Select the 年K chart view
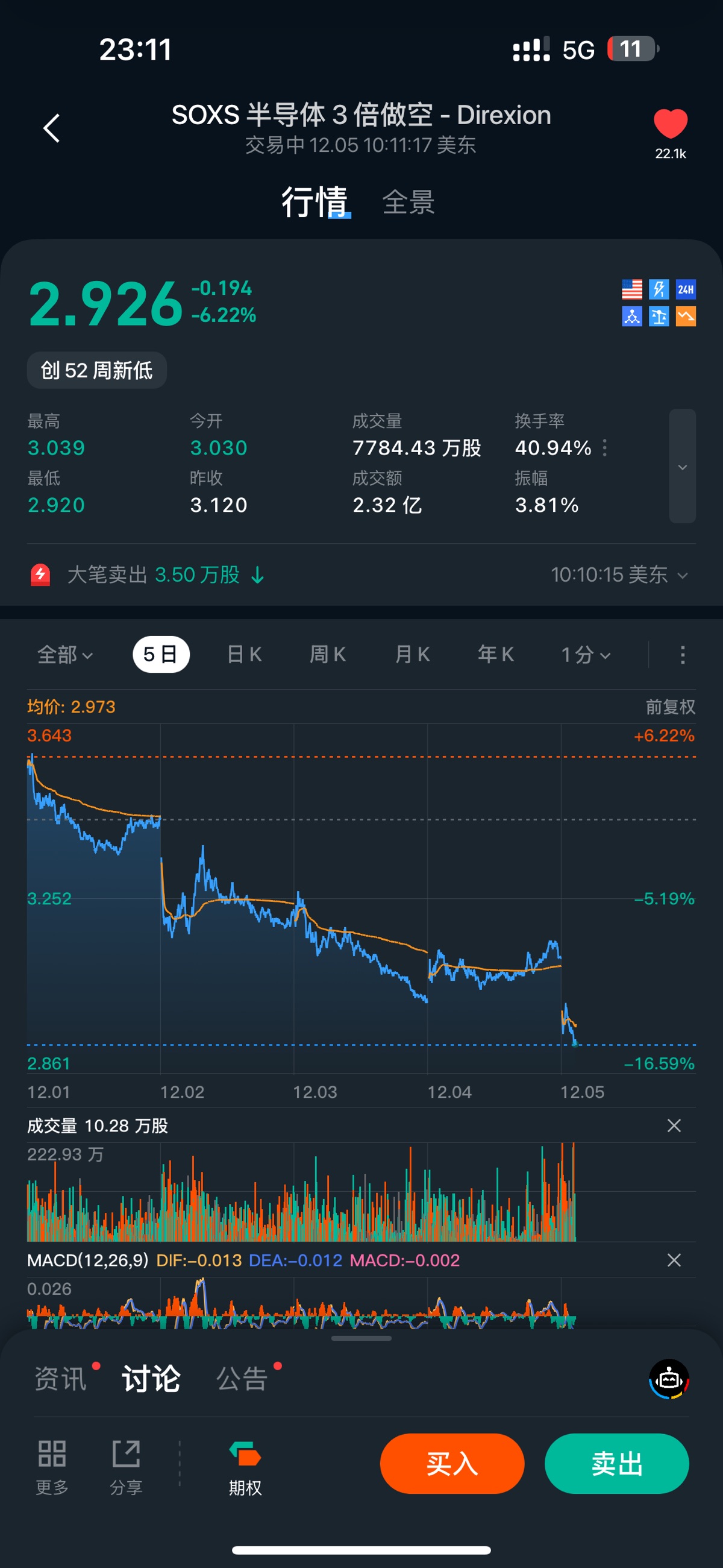This screenshot has width=723, height=1568. [x=496, y=655]
